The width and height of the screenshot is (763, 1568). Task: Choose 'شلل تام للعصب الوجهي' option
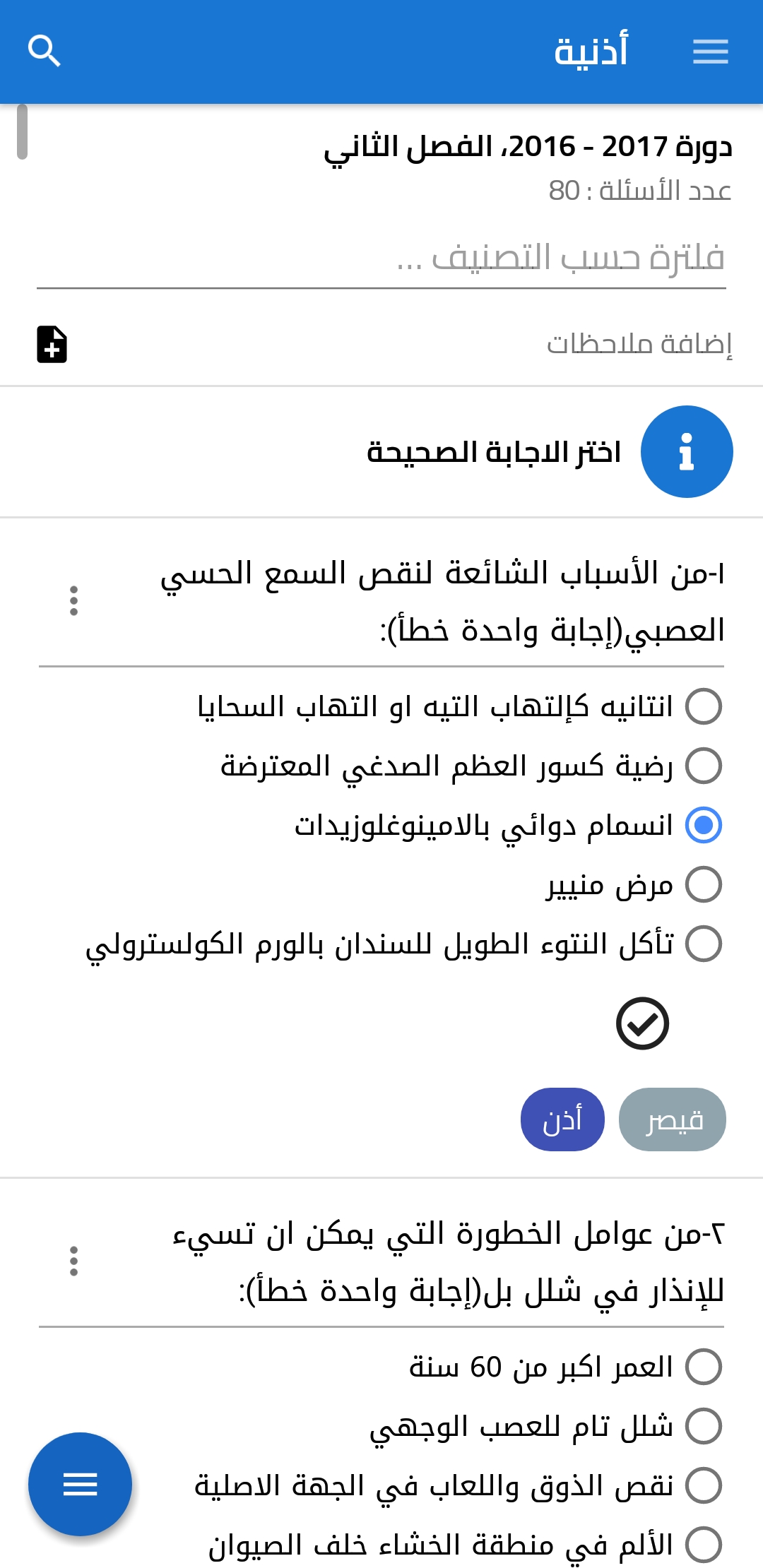(704, 1426)
